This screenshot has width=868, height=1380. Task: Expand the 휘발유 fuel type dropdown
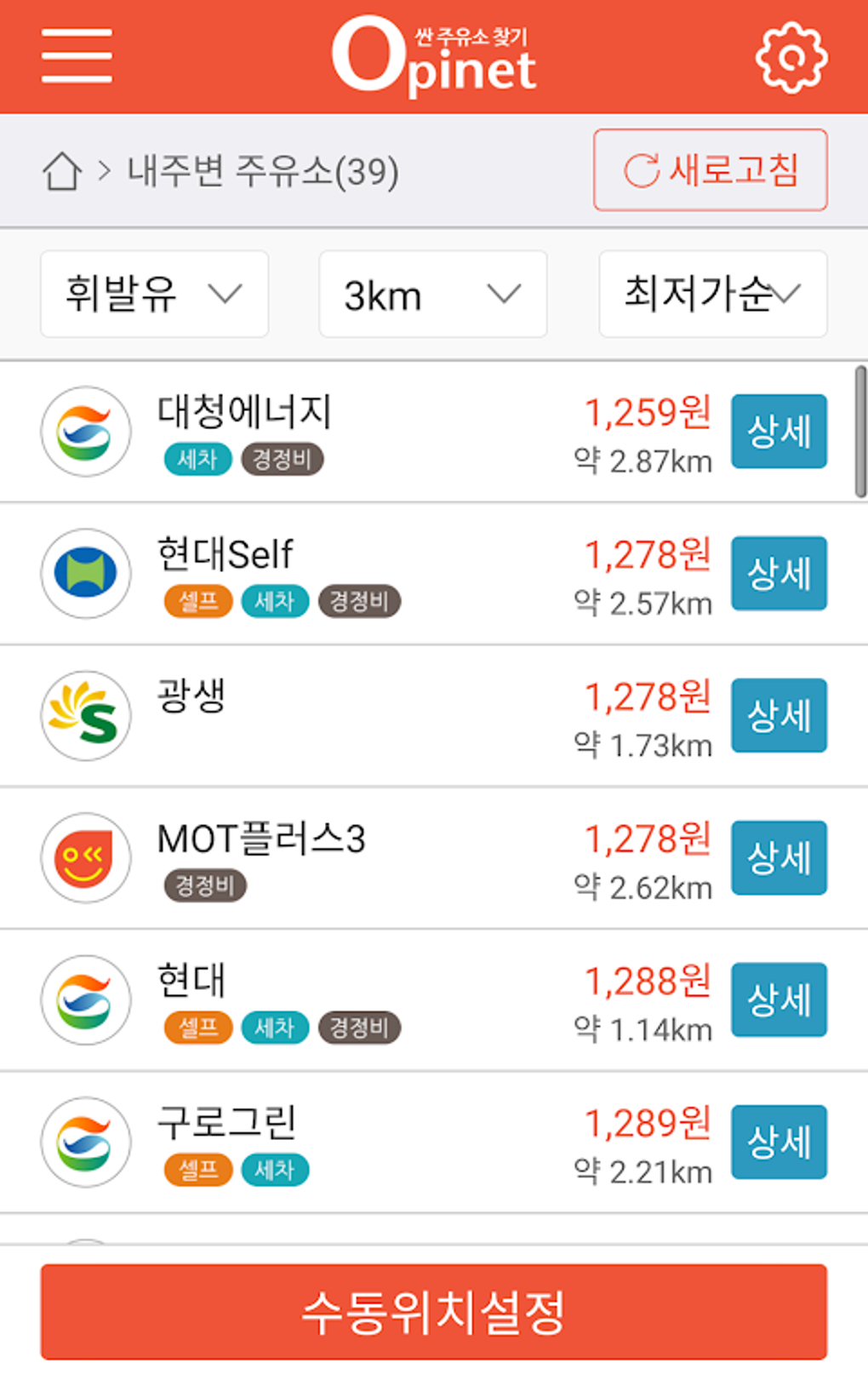click(154, 295)
